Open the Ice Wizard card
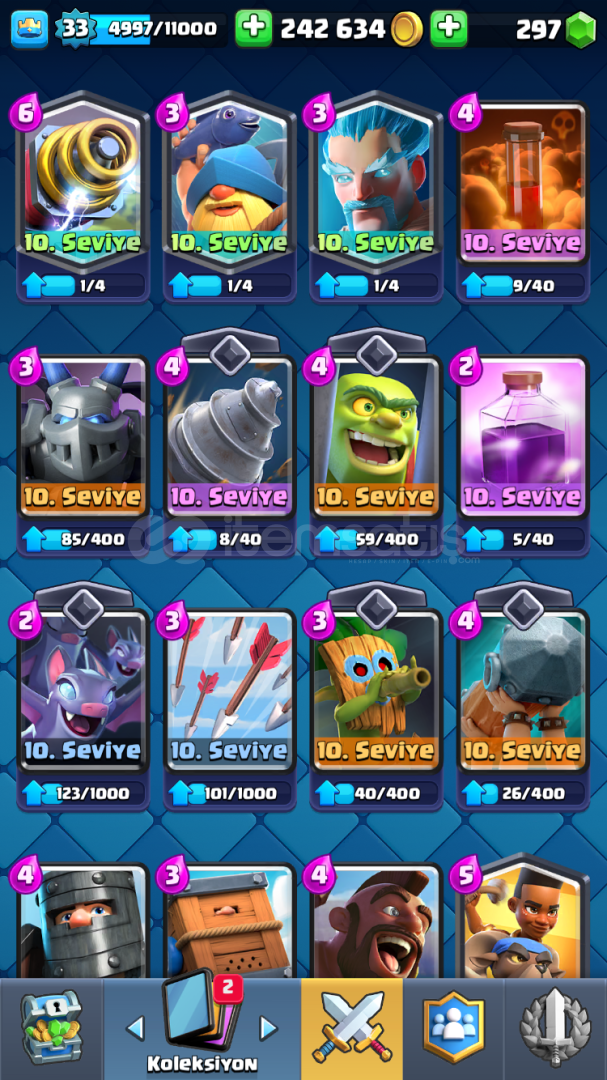The width and height of the screenshot is (607, 1080). click(376, 196)
